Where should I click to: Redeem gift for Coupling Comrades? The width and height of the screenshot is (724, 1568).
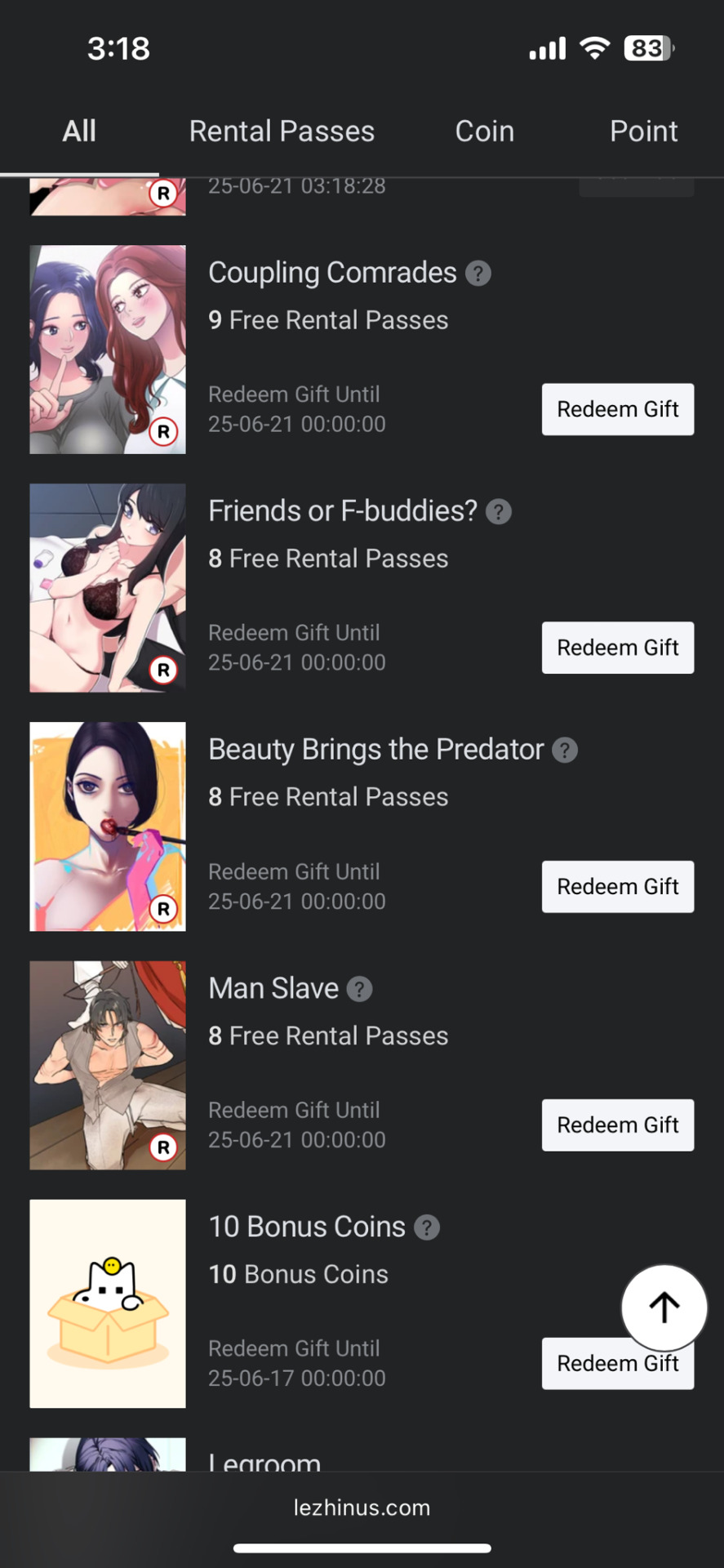pos(617,409)
